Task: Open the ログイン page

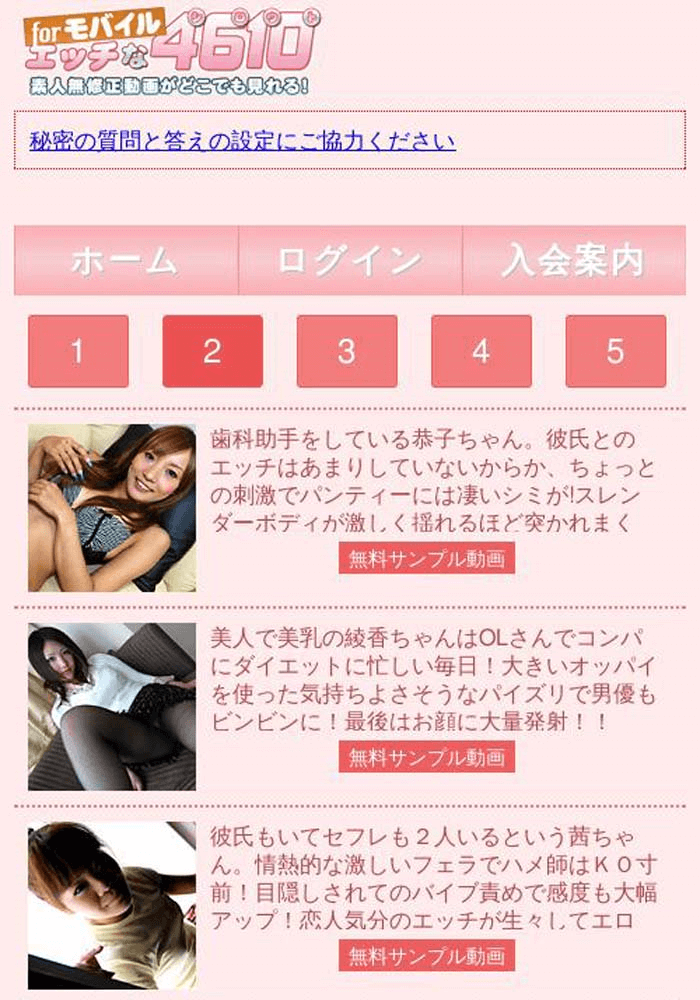Action: click(350, 261)
